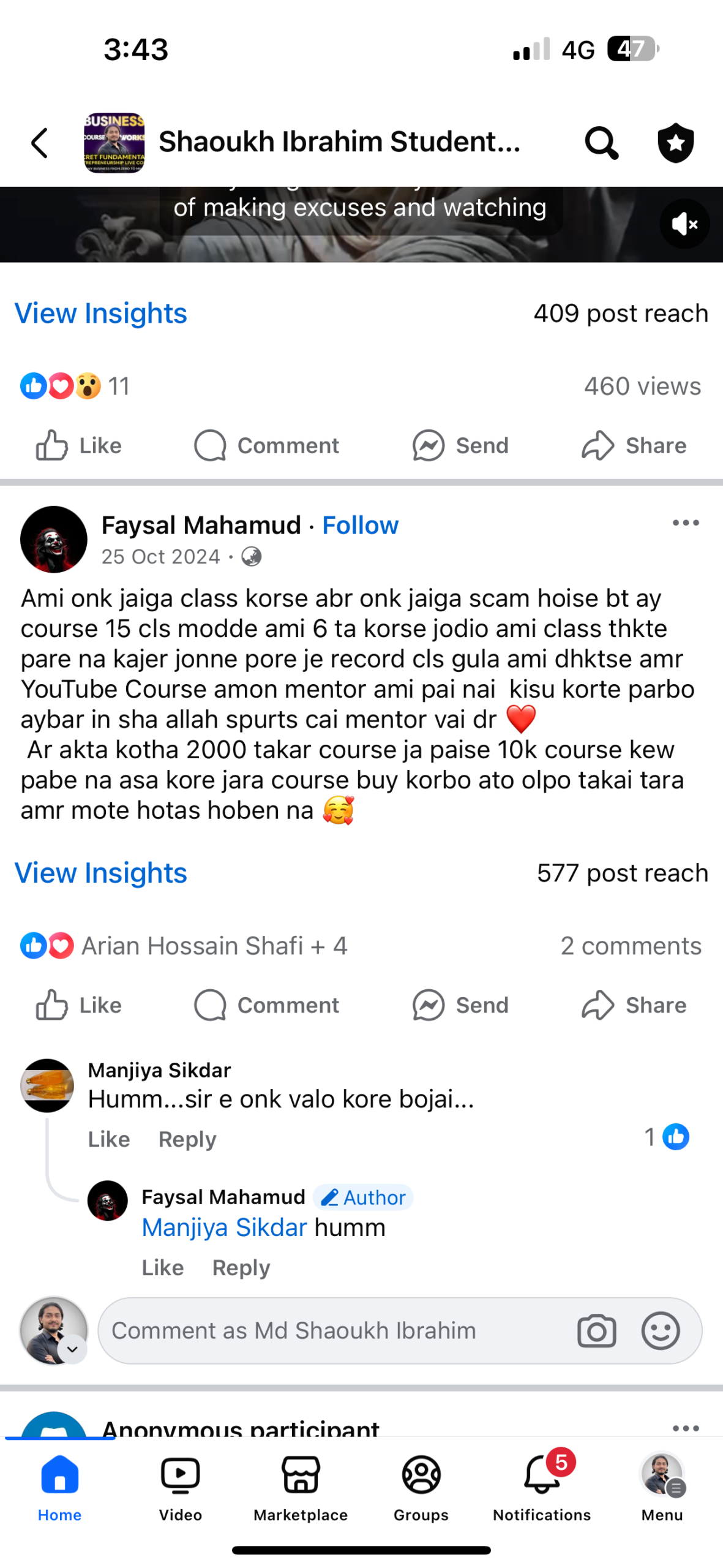
Task: Share Faysal Mahamud's post
Action: pos(634,1005)
